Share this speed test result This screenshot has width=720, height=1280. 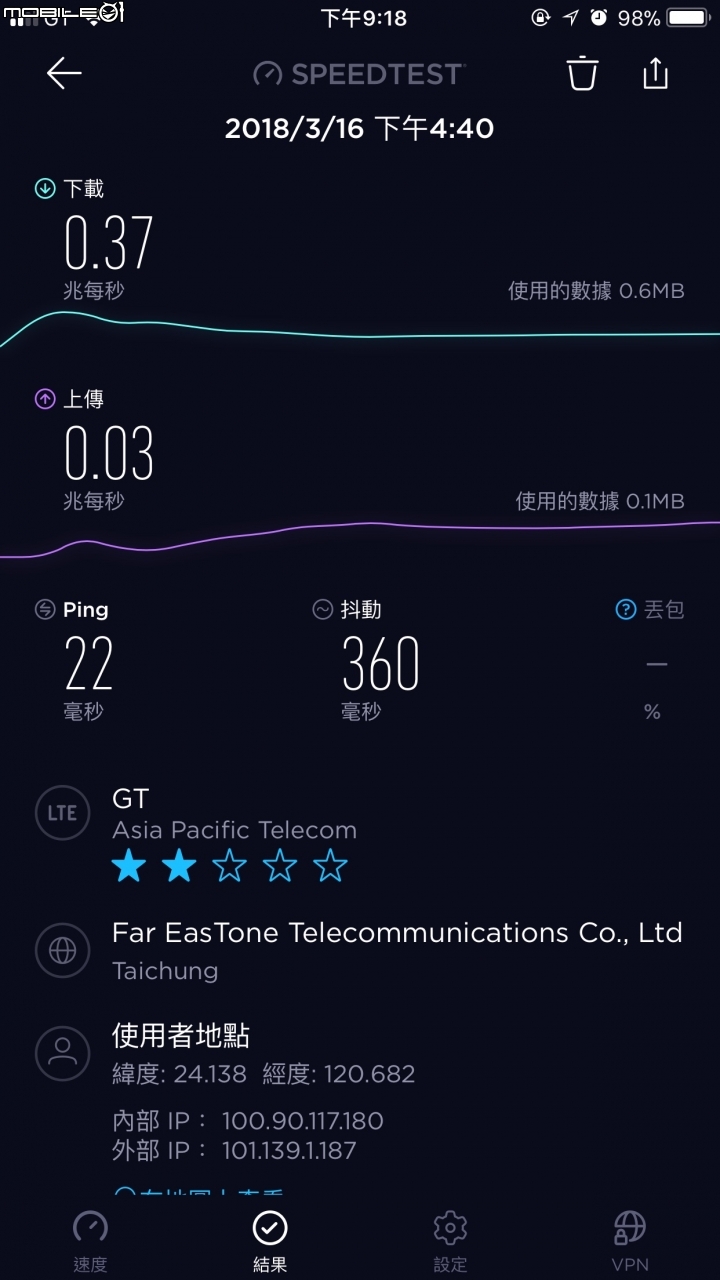655,72
